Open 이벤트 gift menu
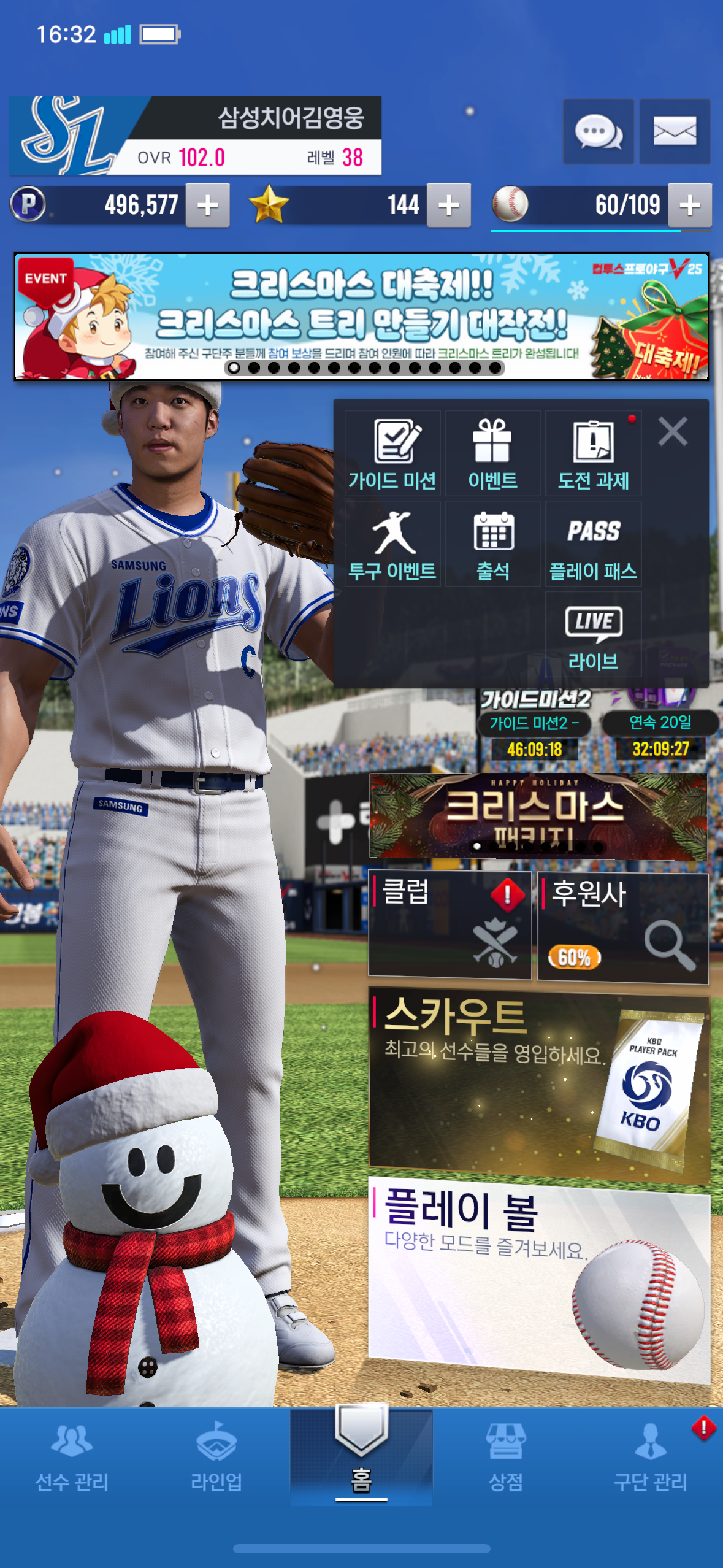The height and width of the screenshot is (1568, 723). pyautogui.click(x=492, y=453)
